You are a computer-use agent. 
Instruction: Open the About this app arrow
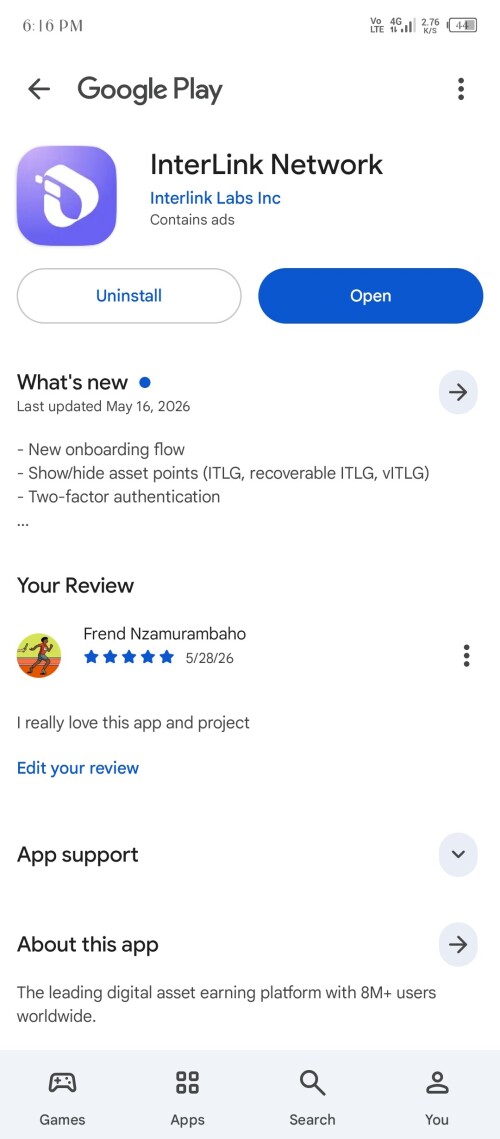pyautogui.click(x=458, y=944)
